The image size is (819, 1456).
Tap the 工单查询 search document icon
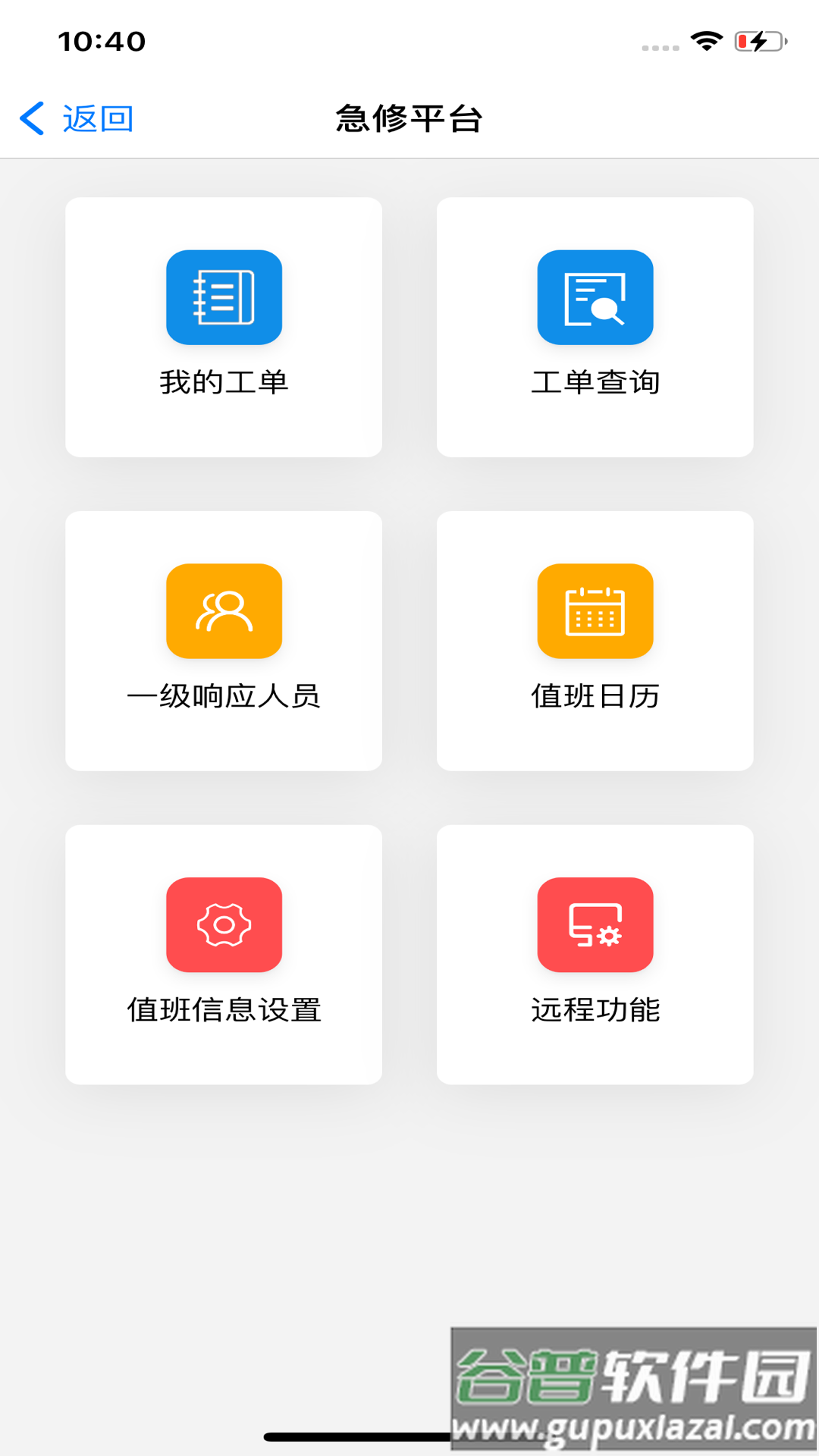coord(595,297)
